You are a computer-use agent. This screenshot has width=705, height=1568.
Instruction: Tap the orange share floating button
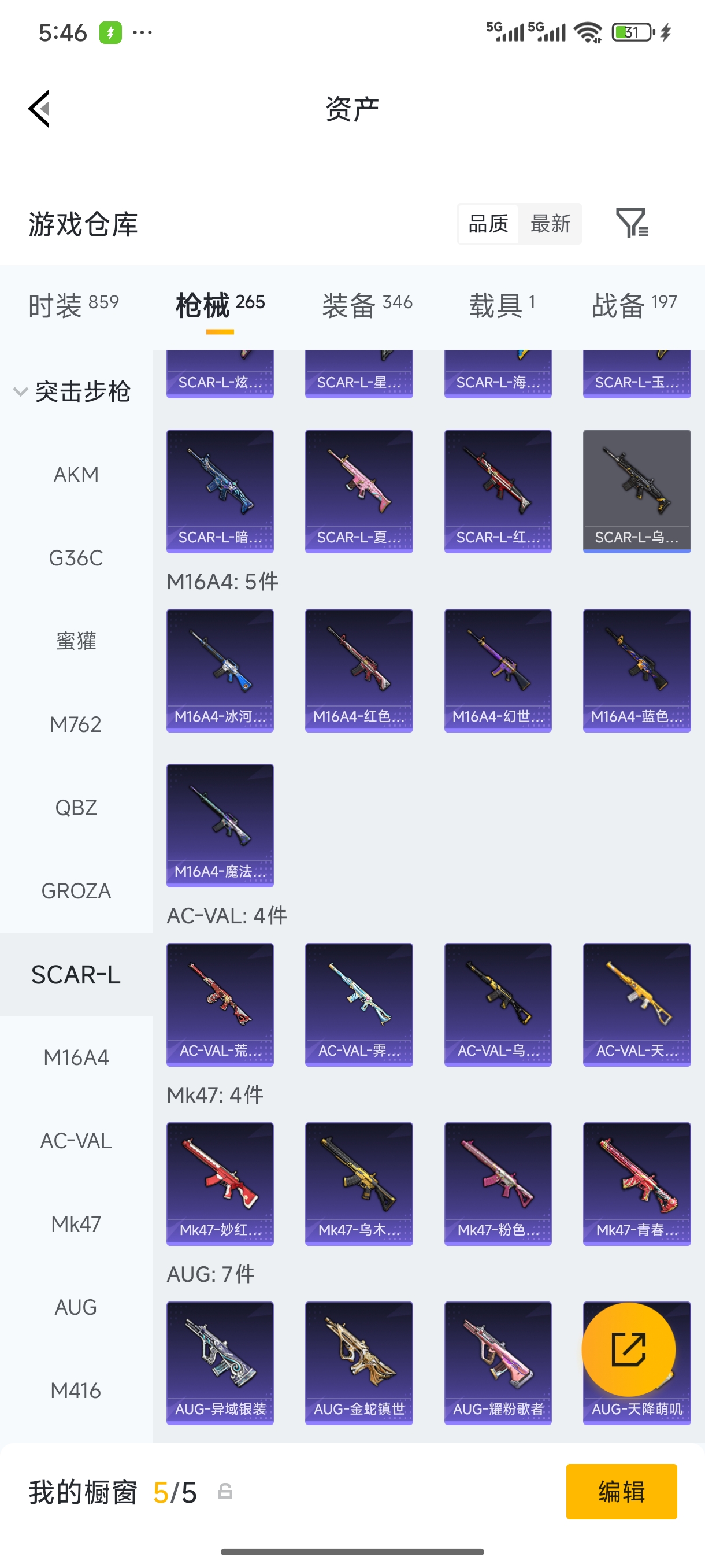pos(628,1349)
